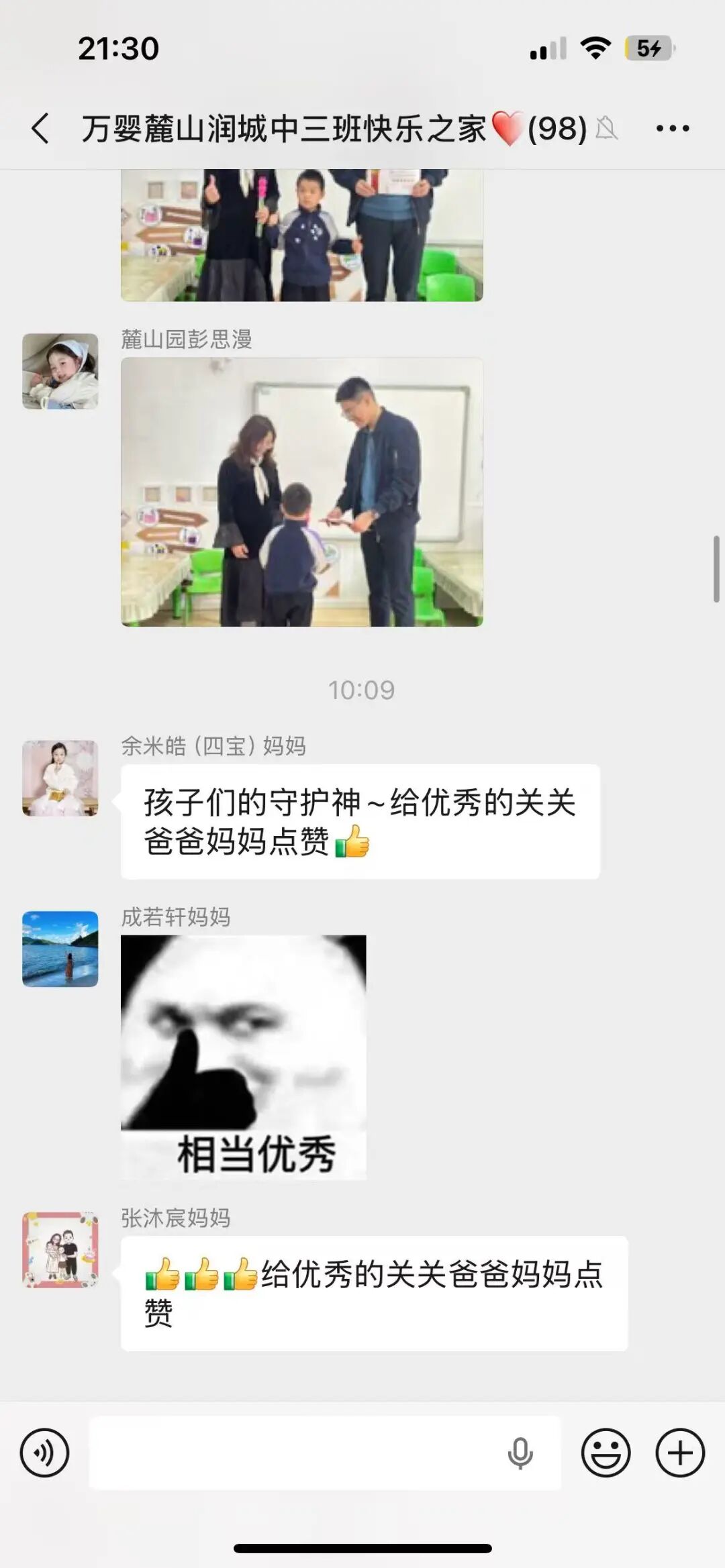Screen dimensions: 725x1568
Task: Open 麓山园彭思漫's profile avatar
Action: pos(60,371)
